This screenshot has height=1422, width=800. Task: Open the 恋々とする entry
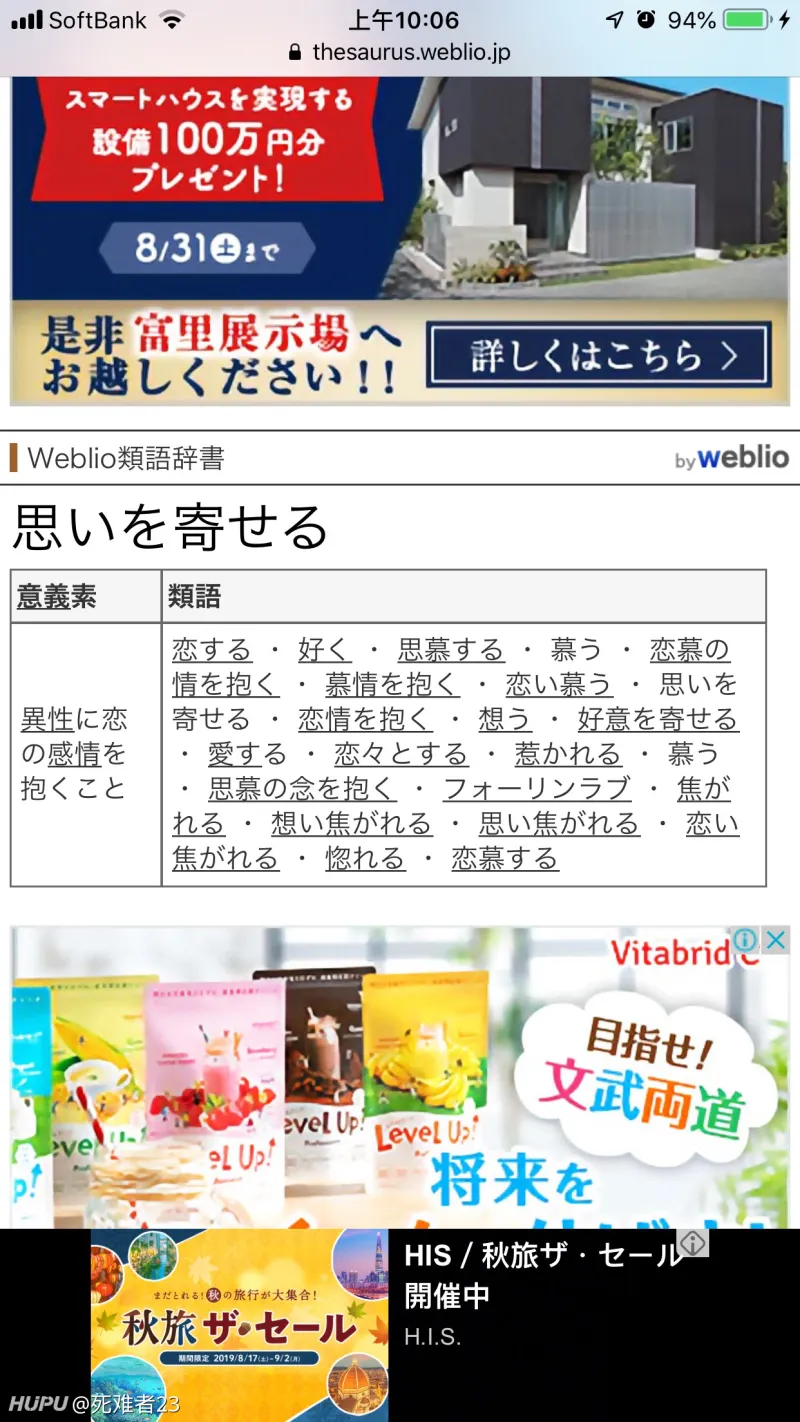pyautogui.click(x=401, y=754)
